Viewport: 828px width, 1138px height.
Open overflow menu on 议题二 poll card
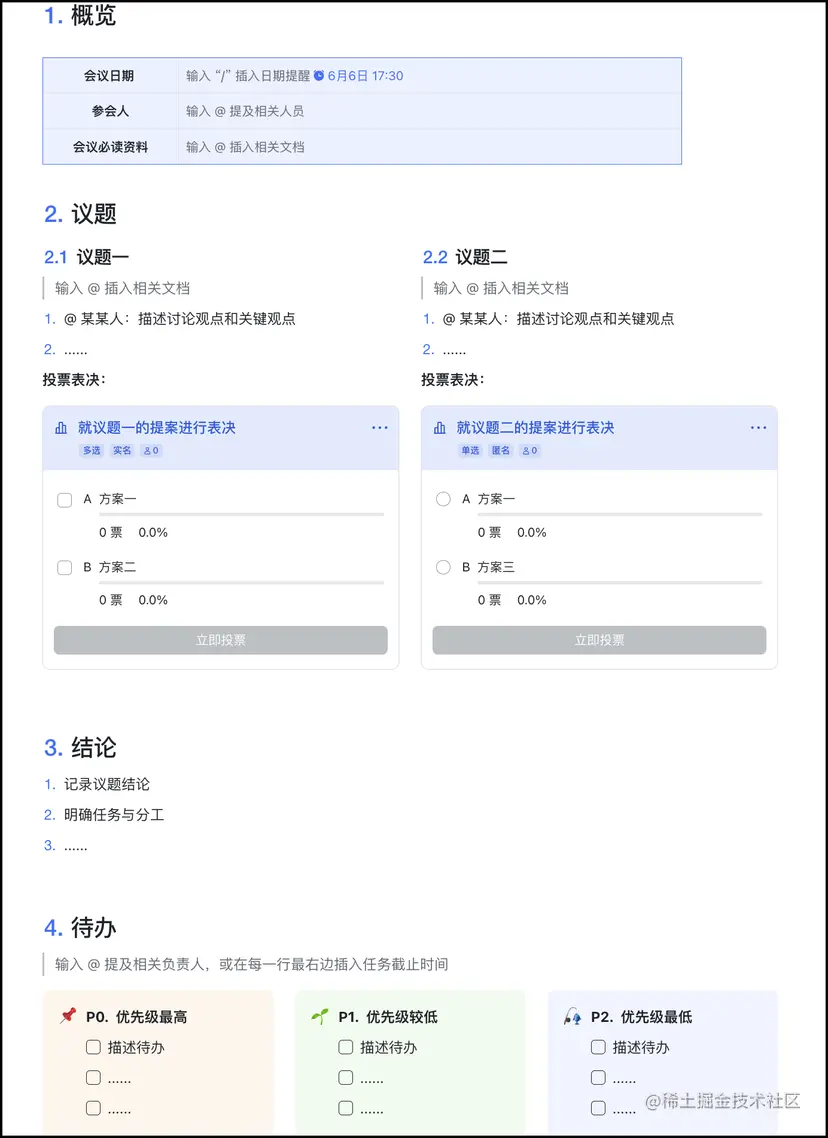(x=759, y=428)
